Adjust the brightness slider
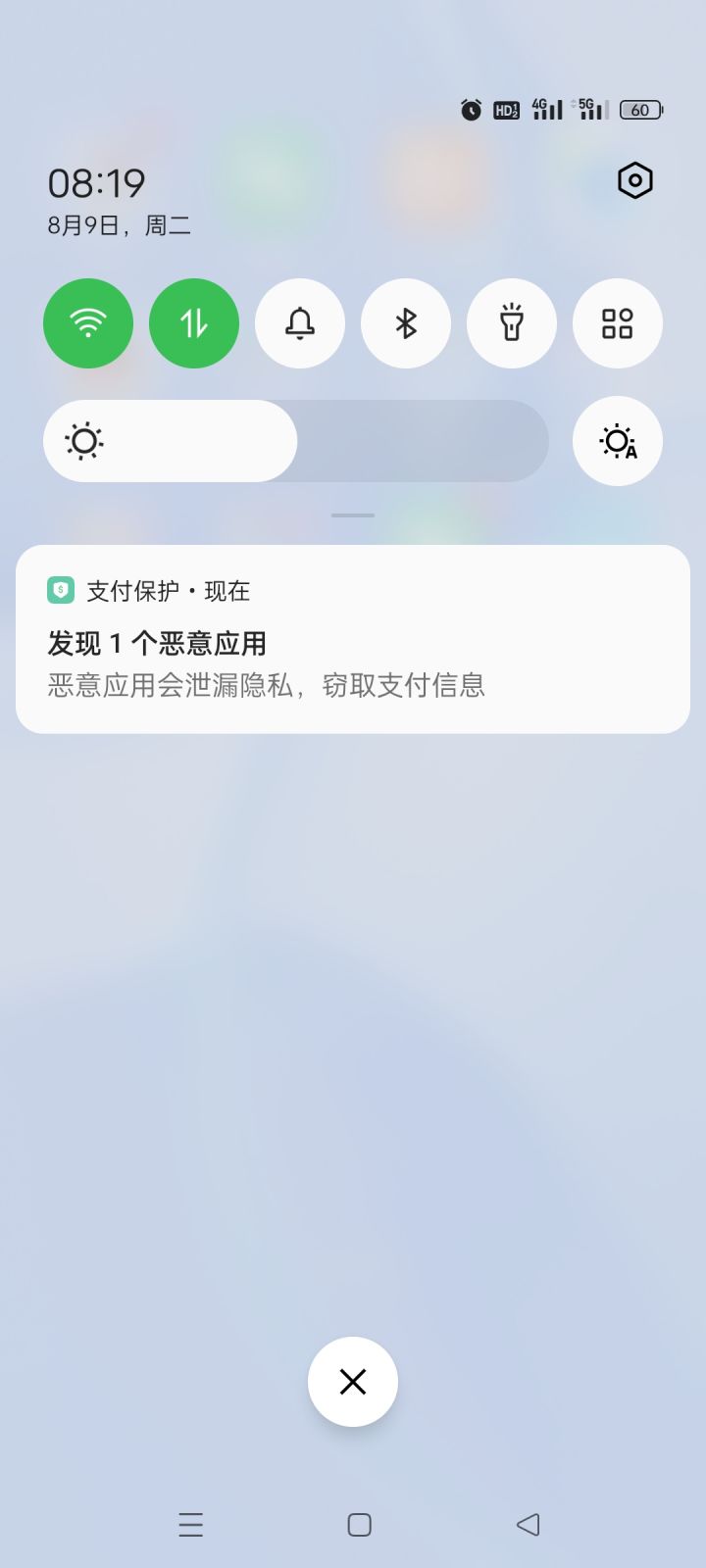Image resolution: width=706 pixels, height=1568 pixels. click(x=294, y=441)
